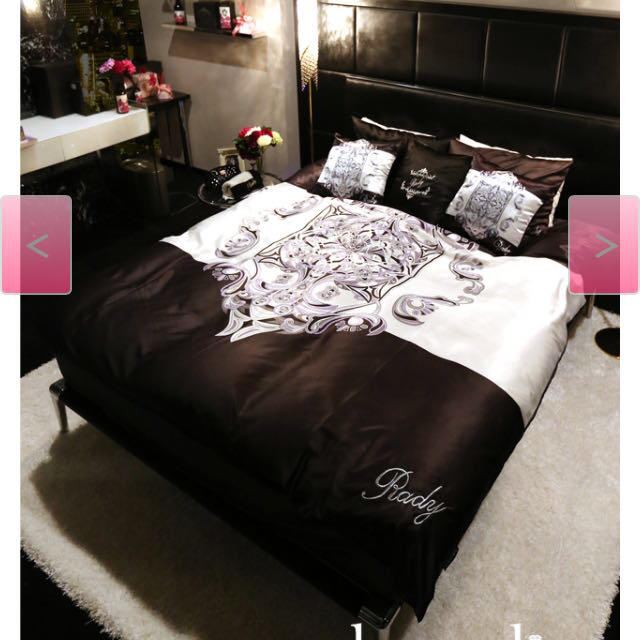
Task: Go to the previous product photo
Action: point(36,245)
